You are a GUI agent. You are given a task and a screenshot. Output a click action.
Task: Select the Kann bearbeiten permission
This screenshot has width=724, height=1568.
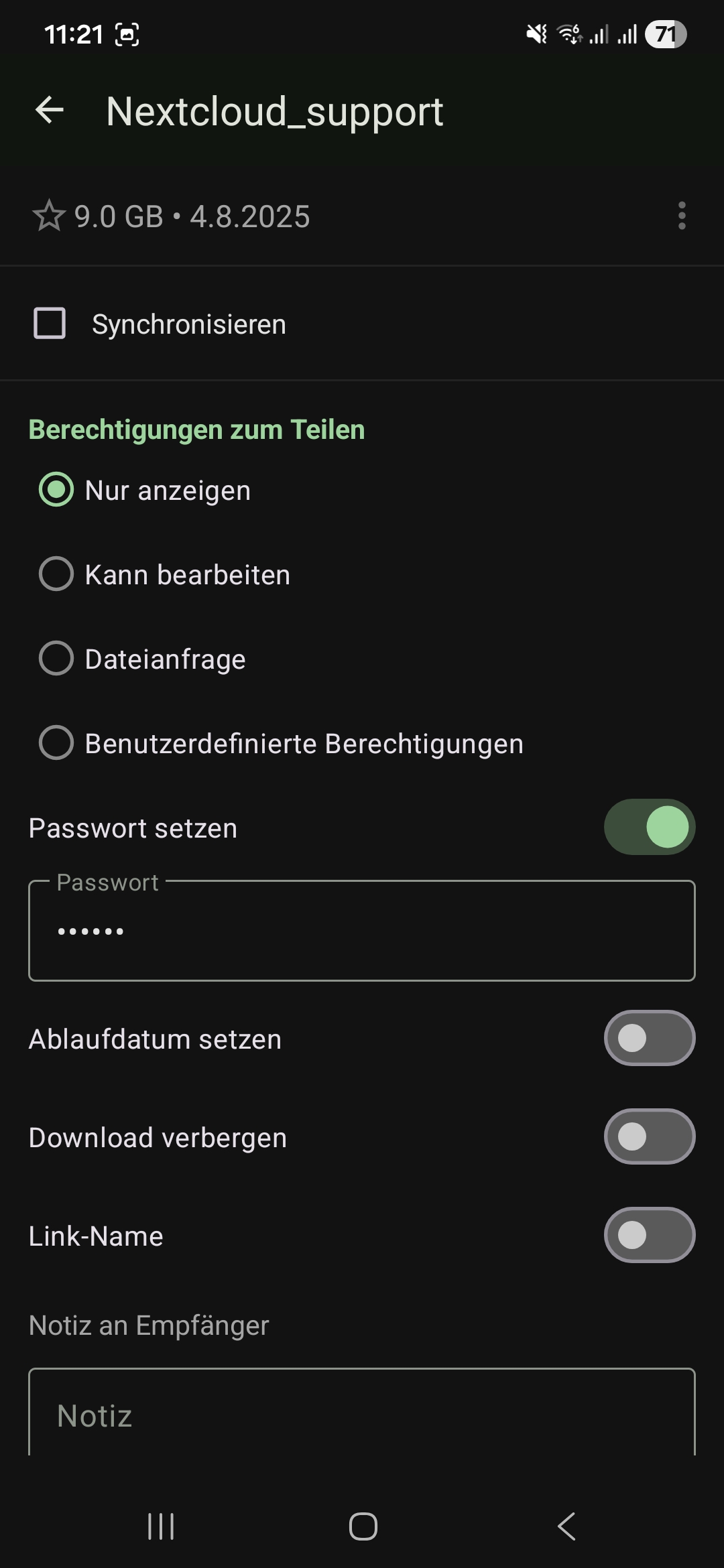click(56, 574)
